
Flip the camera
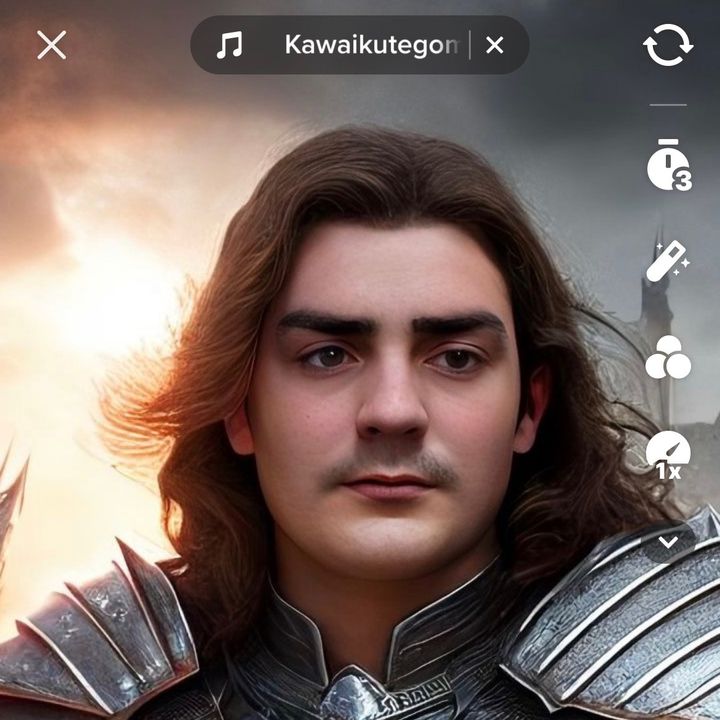coord(667,46)
